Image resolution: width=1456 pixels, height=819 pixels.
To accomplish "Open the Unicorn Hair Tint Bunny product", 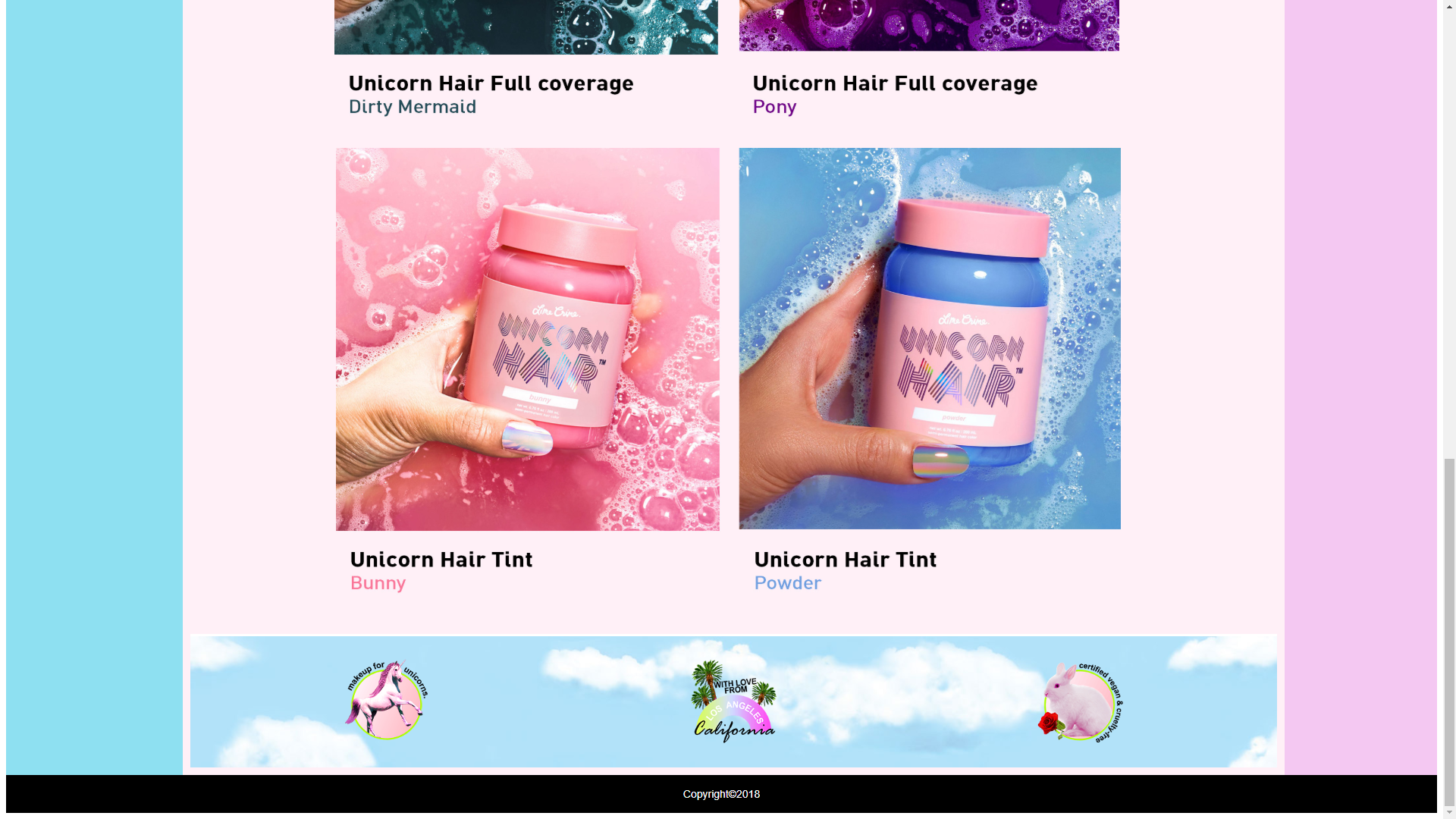I will (527, 339).
